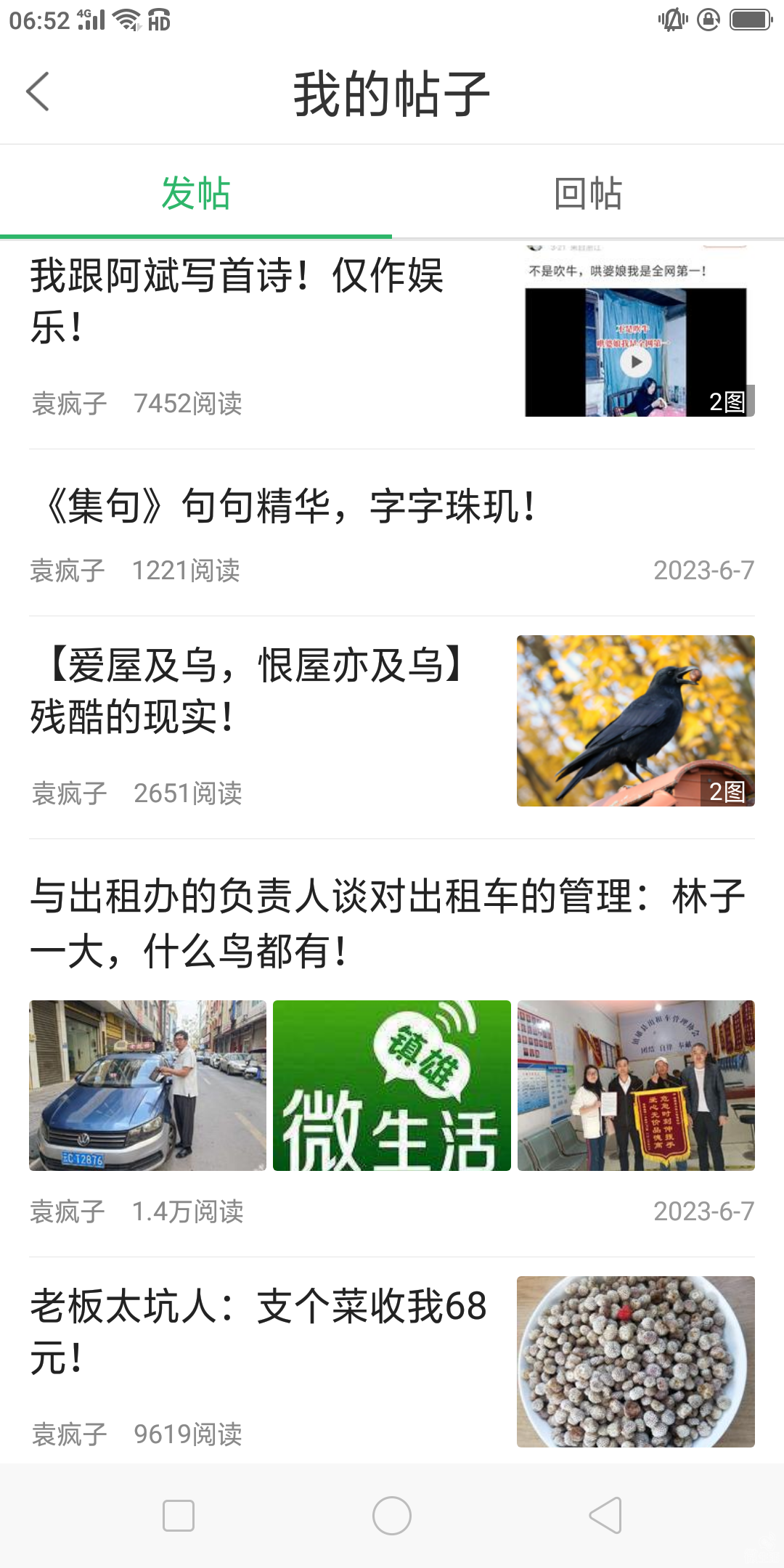Select the 发帖 tab
This screenshot has height=1568, width=784.
coord(195,193)
